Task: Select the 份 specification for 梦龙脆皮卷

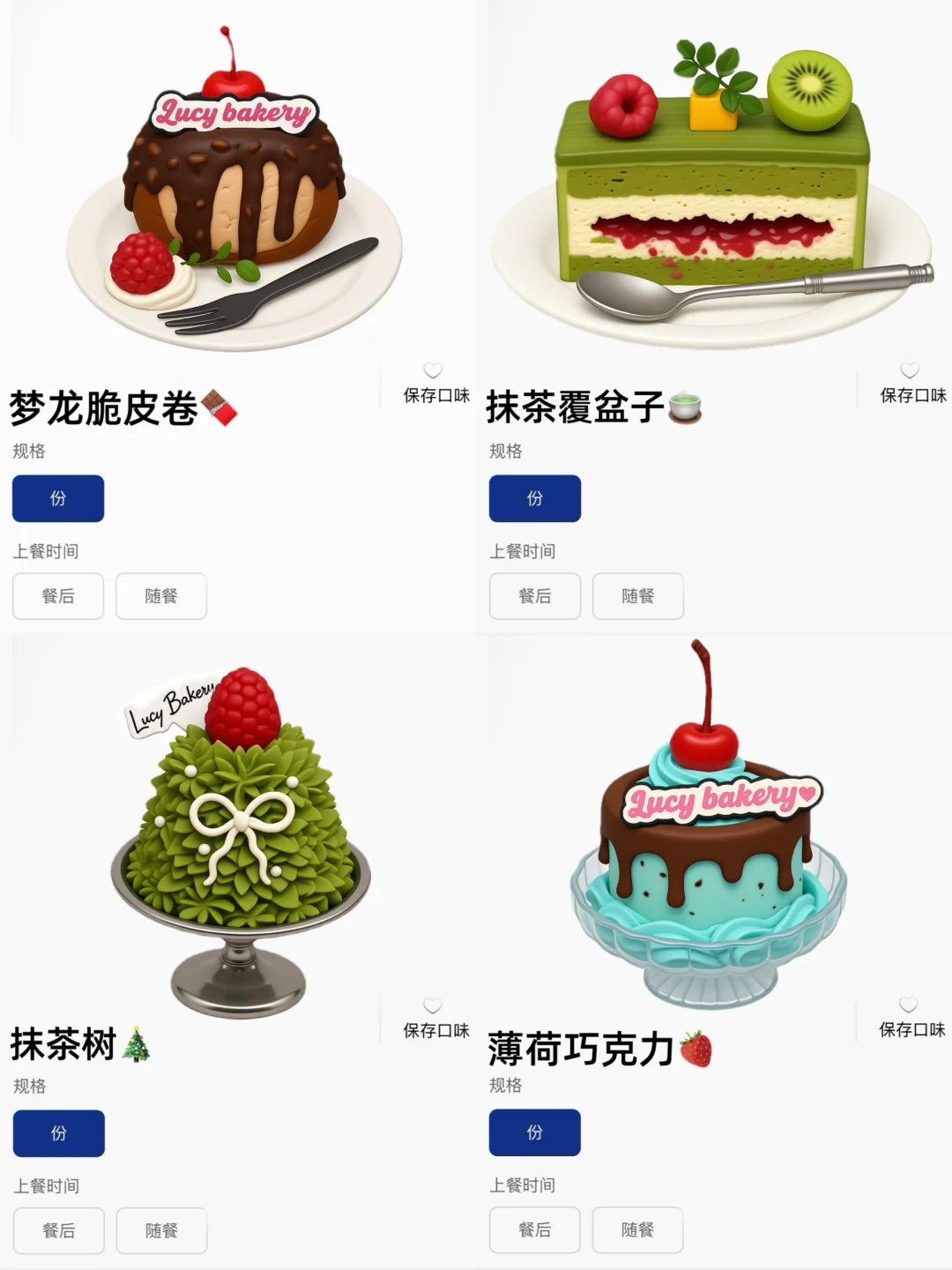Action: 58,498
